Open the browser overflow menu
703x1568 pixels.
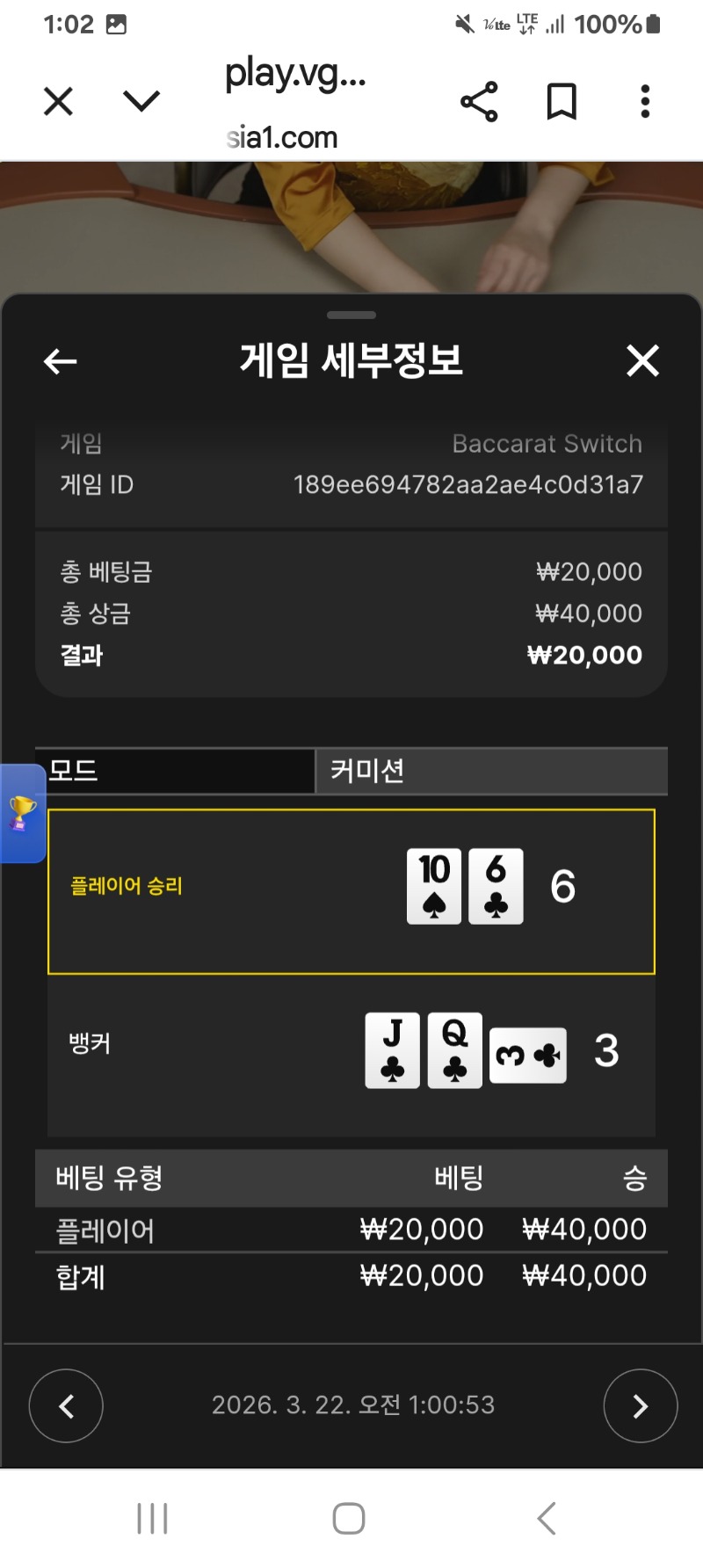tap(645, 102)
